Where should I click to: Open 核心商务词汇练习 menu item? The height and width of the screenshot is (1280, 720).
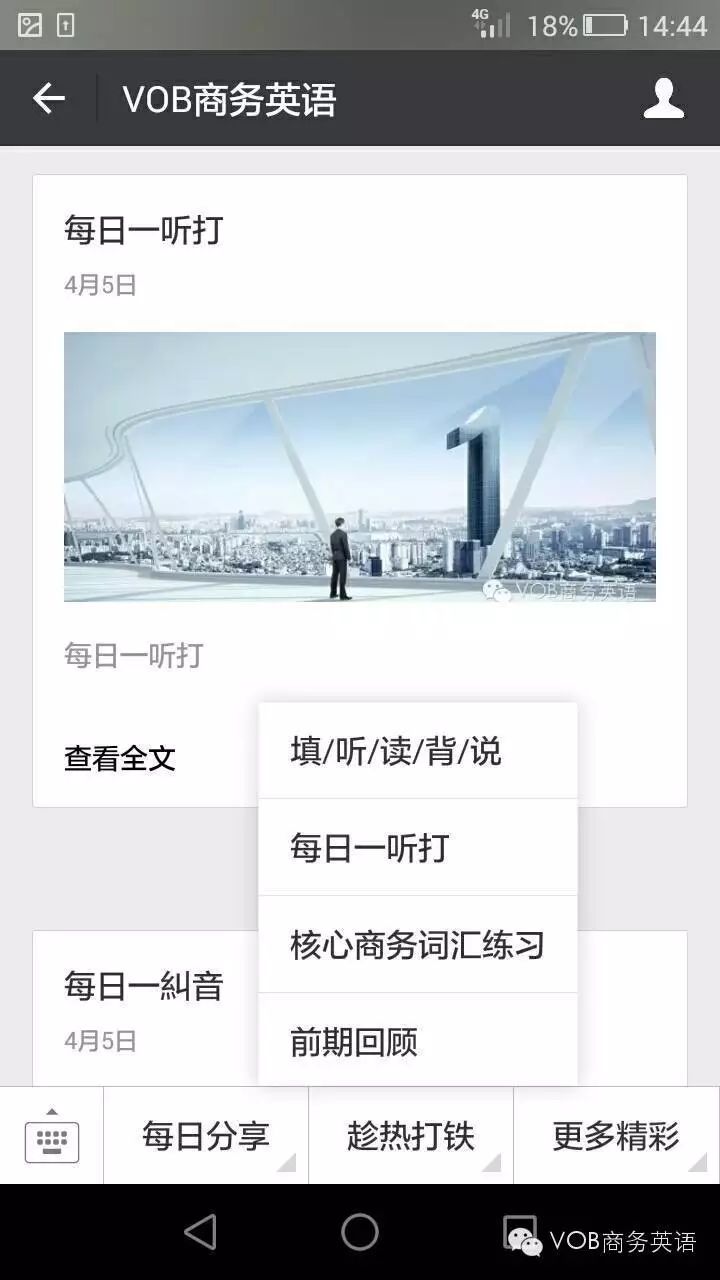tap(417, 945)
